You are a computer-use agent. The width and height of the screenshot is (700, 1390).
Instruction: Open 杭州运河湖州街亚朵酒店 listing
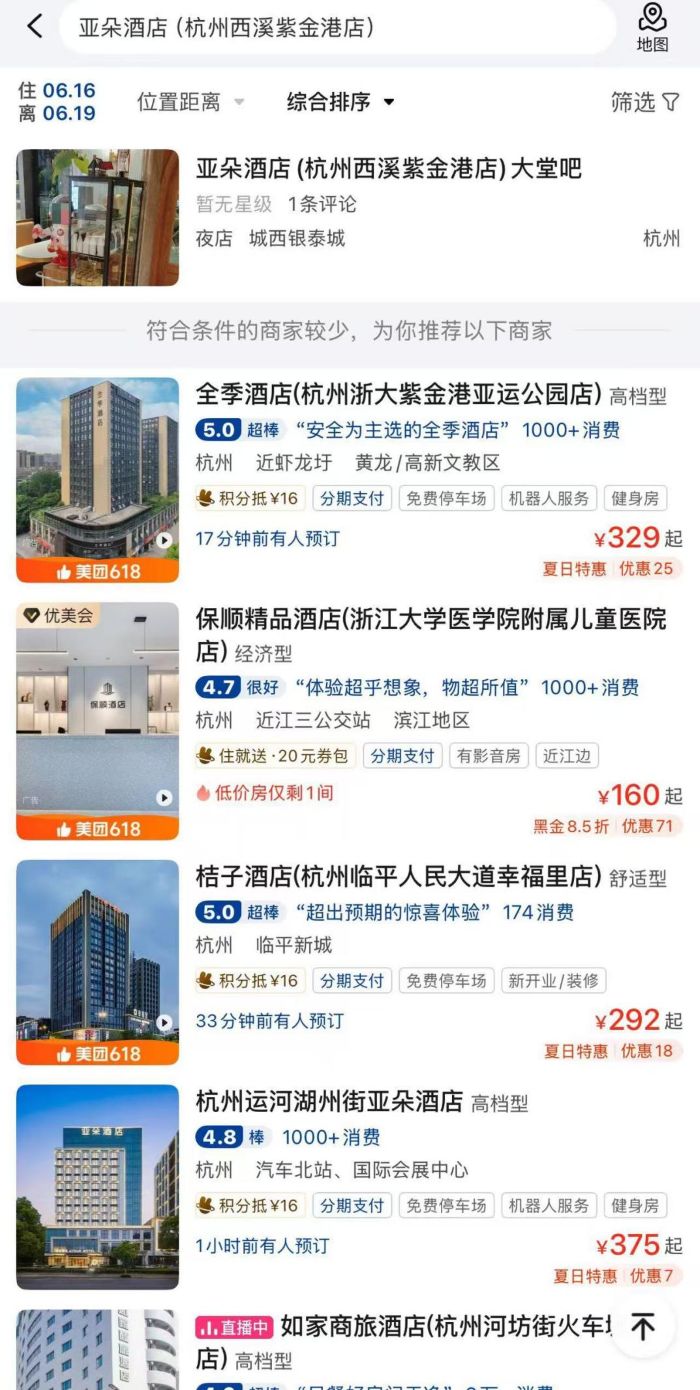(x=329, y=1102)
